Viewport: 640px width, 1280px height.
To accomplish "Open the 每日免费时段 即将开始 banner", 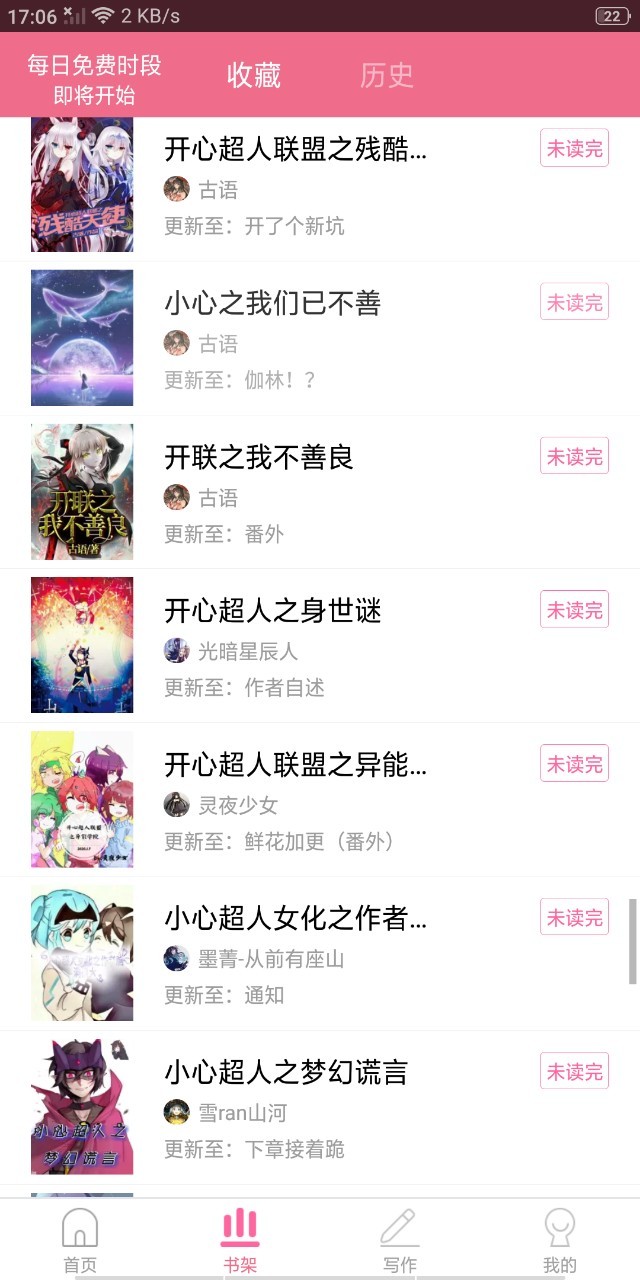I will pyautogui.click(x=94, y=80).
